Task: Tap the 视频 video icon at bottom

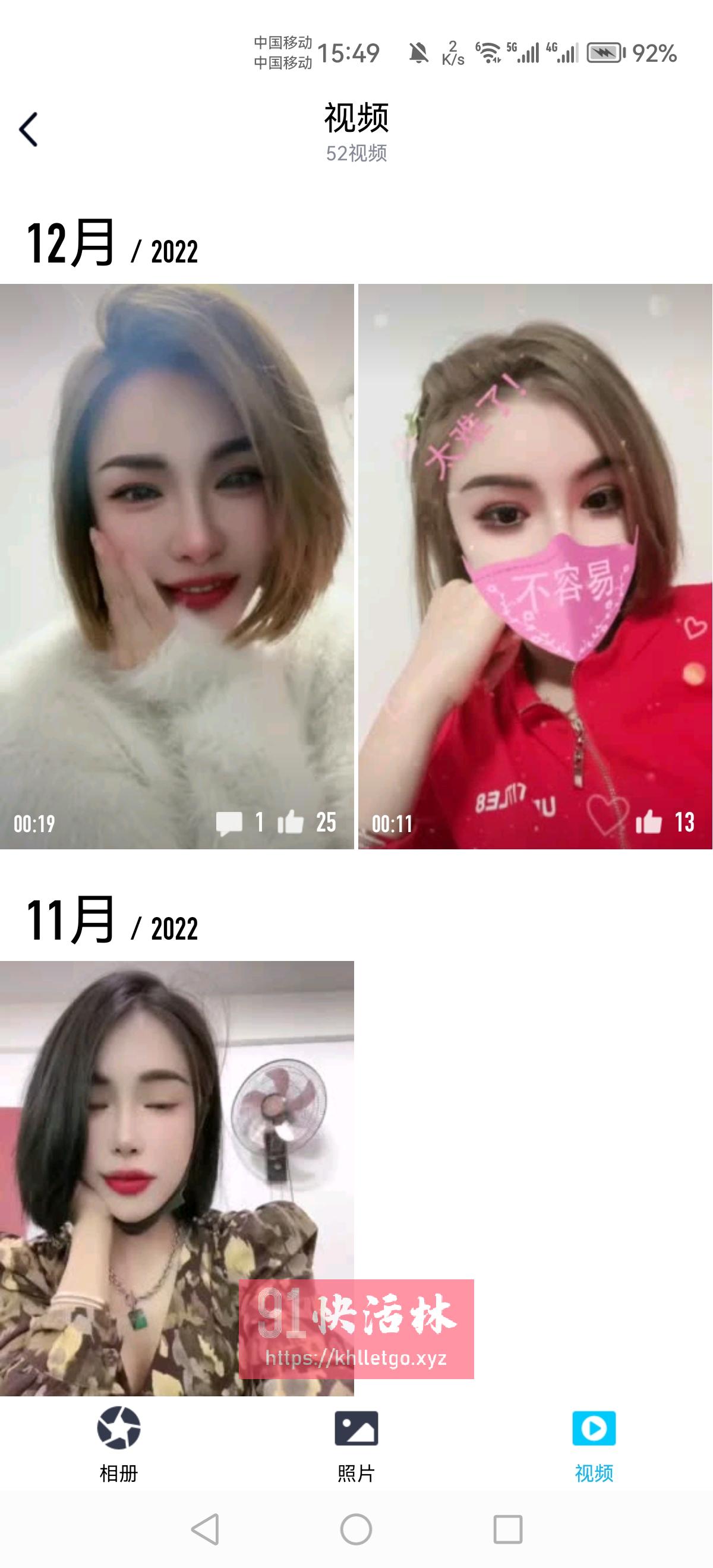Action: (594, 1428)
